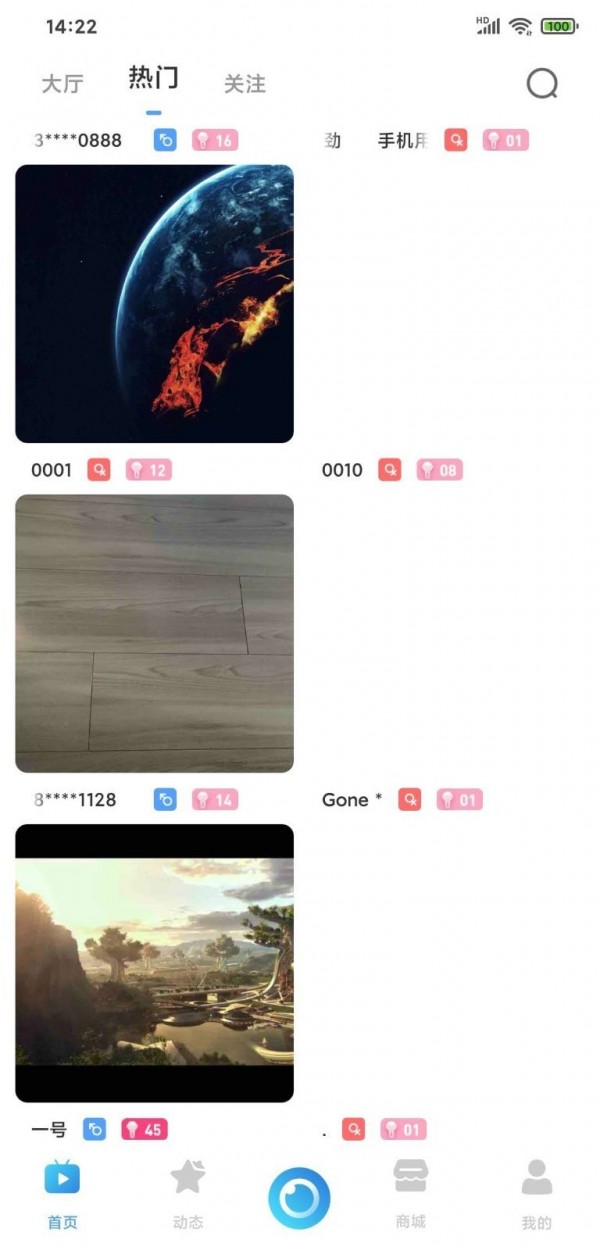Open the fantasy landscape live room

point(154,963)
